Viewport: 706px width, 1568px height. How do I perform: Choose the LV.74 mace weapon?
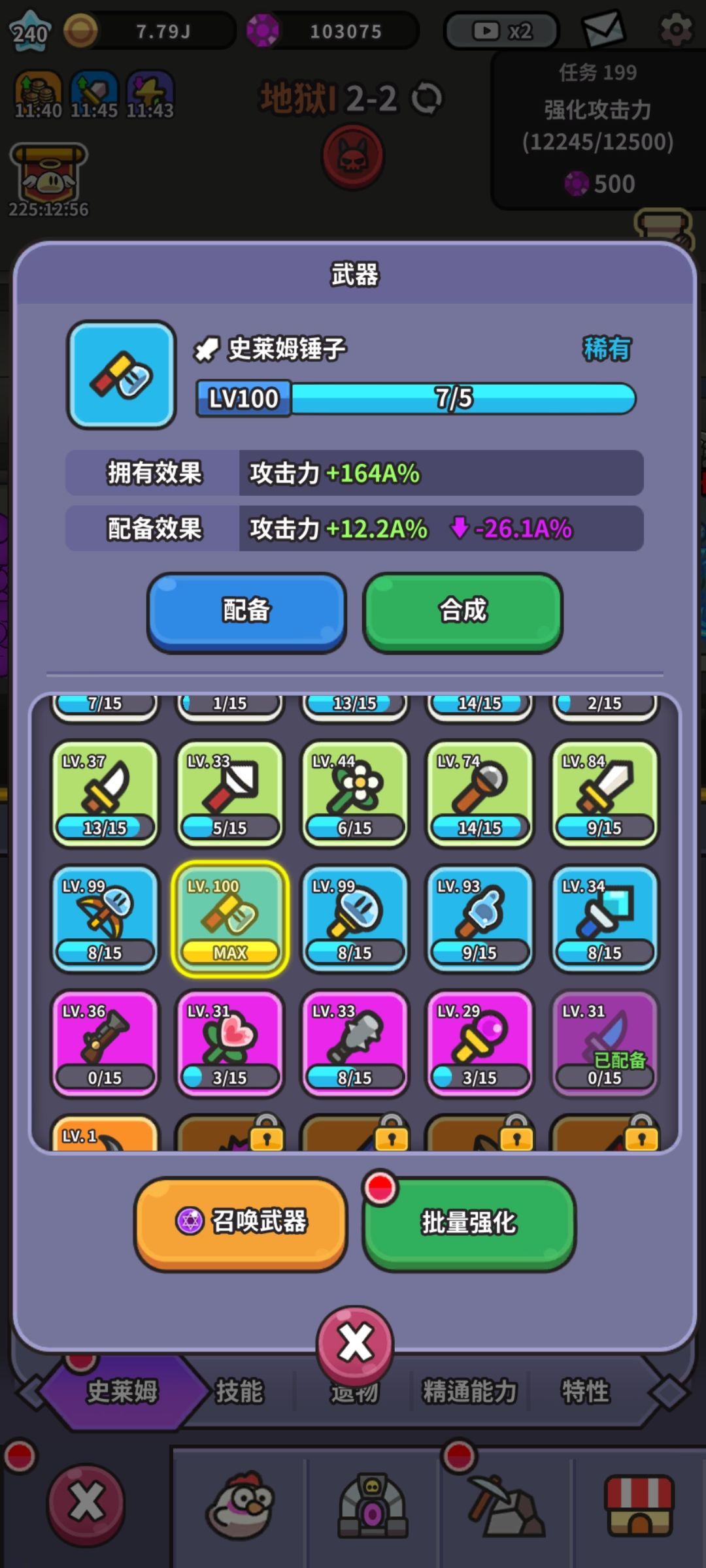pyautogui.click(x=480, y=794)
